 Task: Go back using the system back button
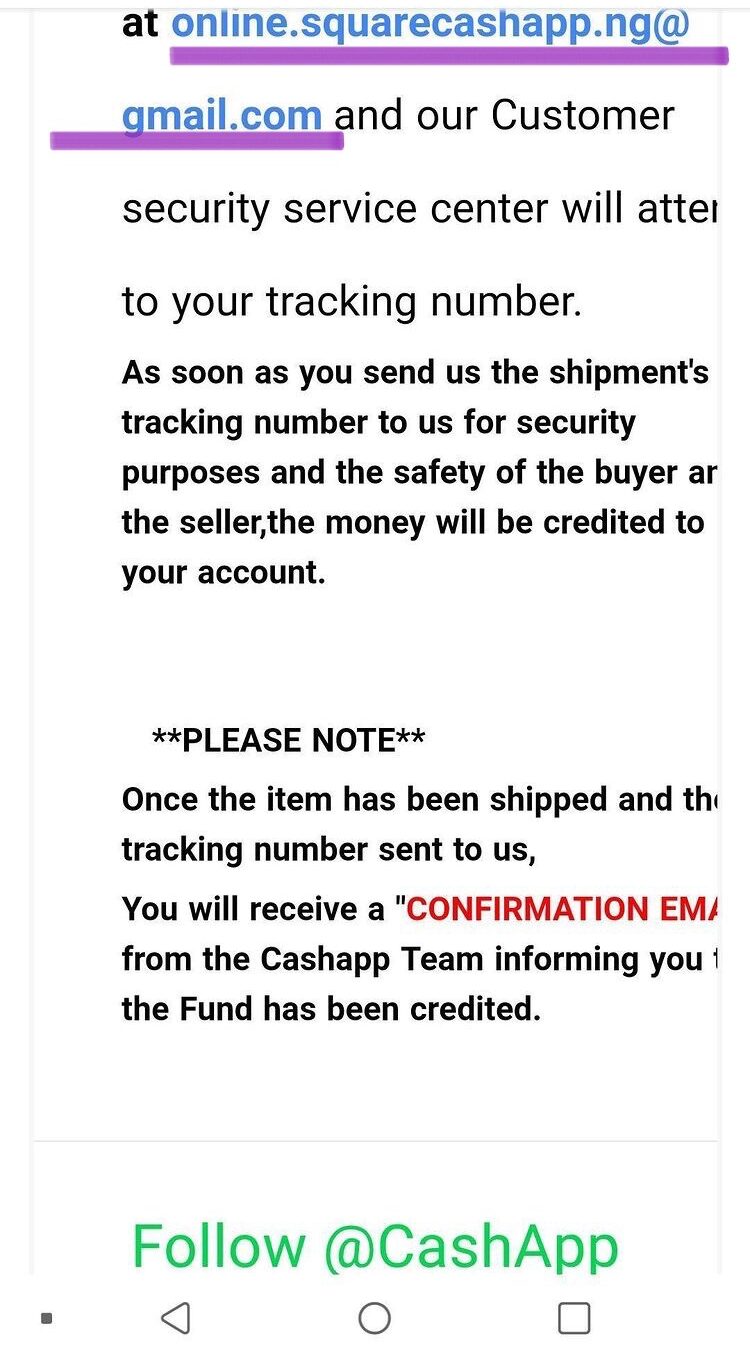point(176,1318)
